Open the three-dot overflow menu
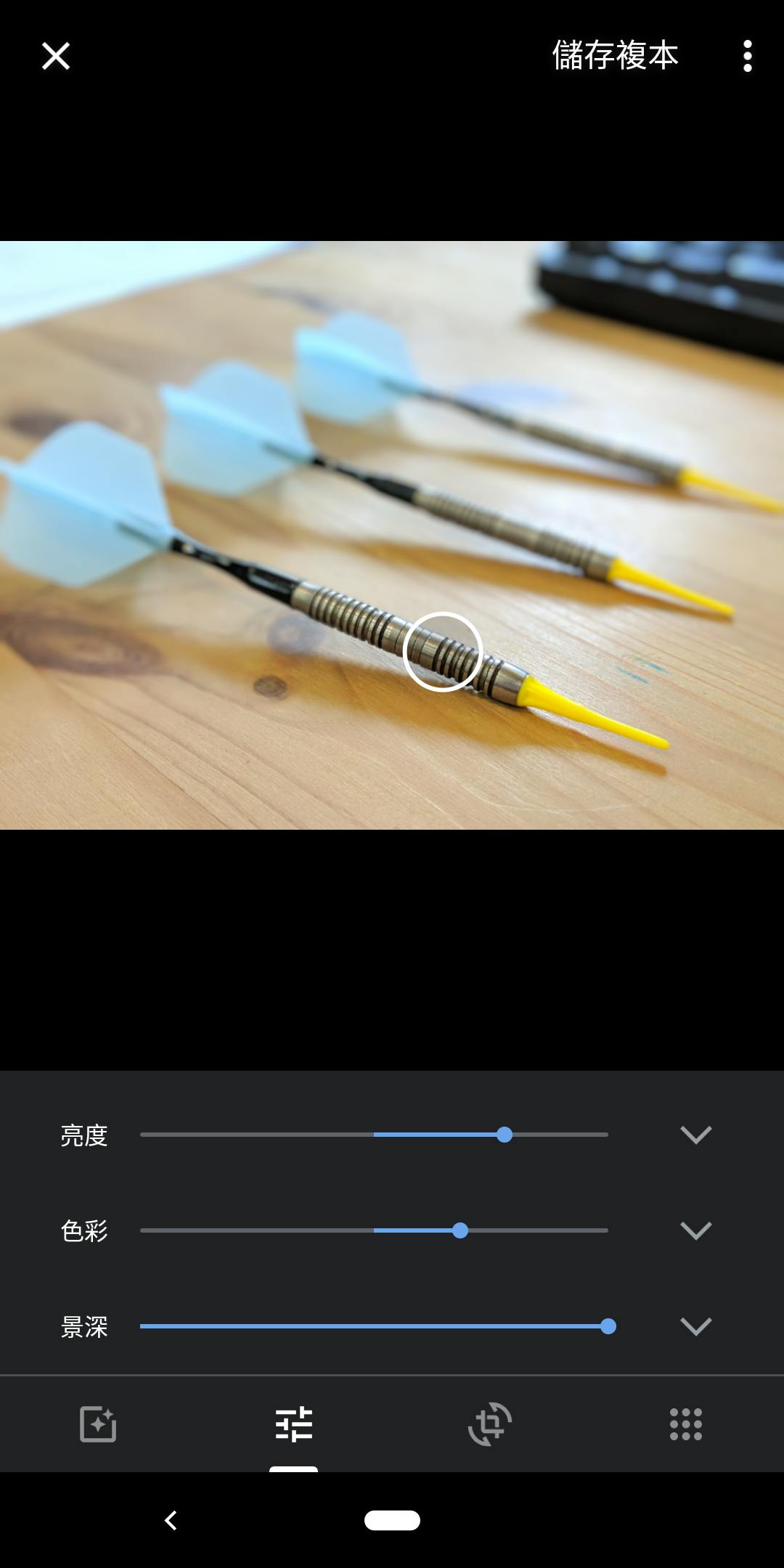This screenshot has width=784, height=1568. (x=748, y=56)
